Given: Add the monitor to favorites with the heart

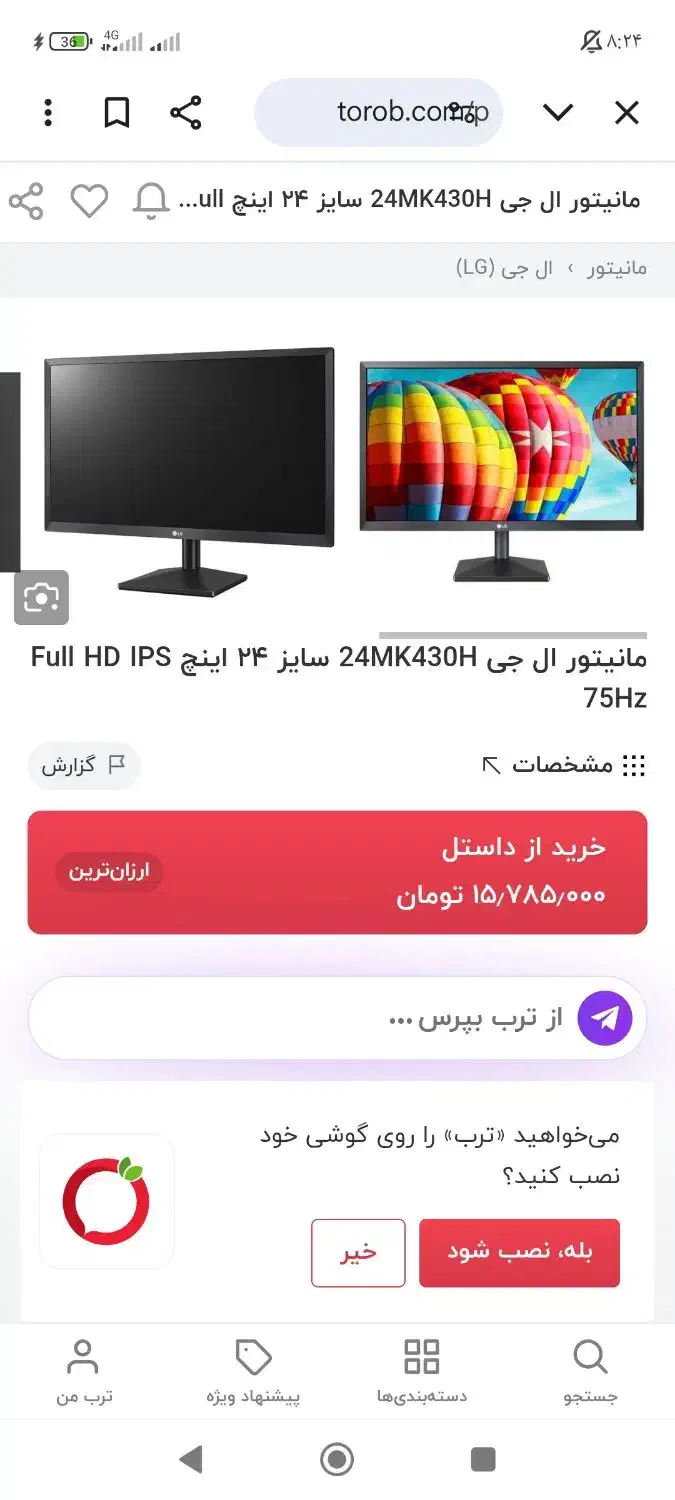Looking at the screenshot, I should 89,201.
